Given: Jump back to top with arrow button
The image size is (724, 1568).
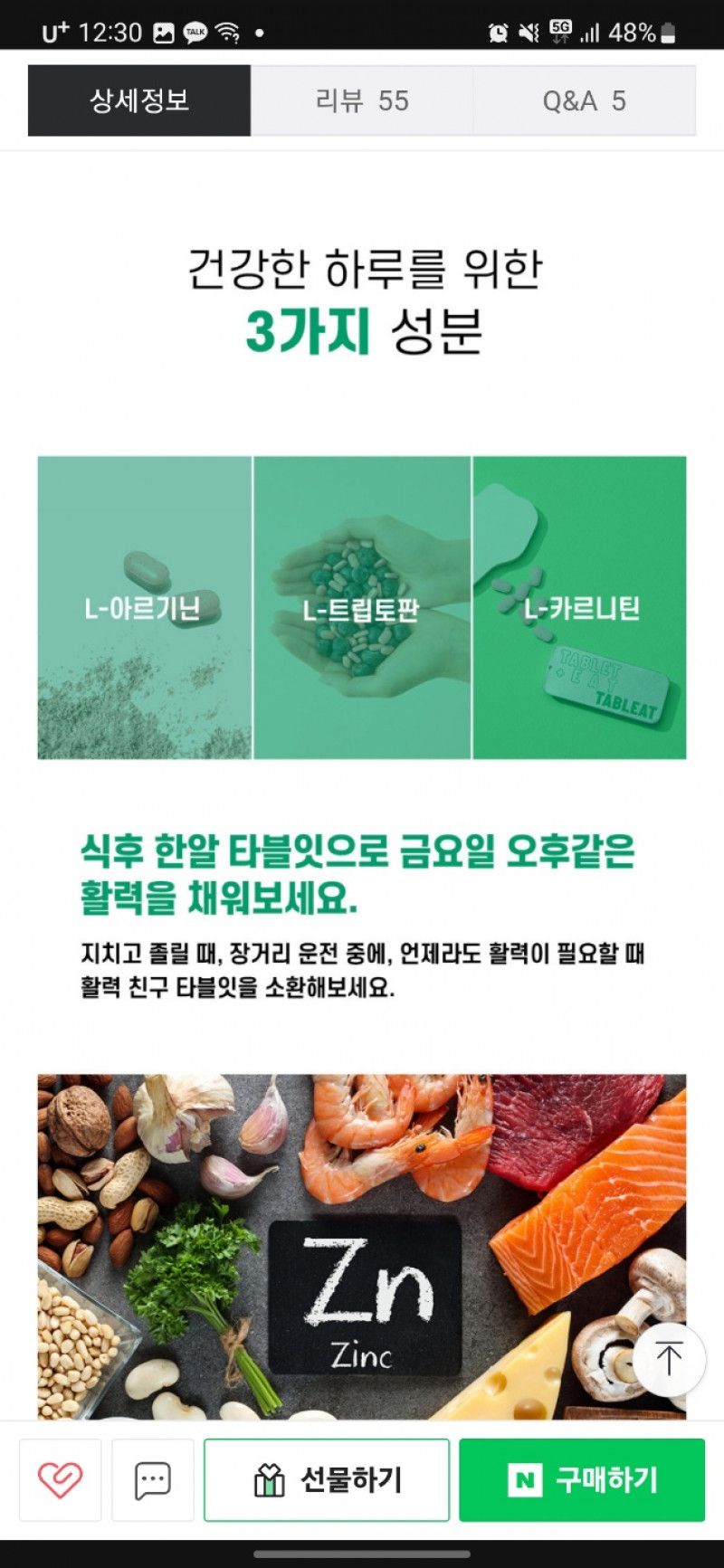Looking at the screenshot, I should pyautogui.click(x=669, y=1359).
